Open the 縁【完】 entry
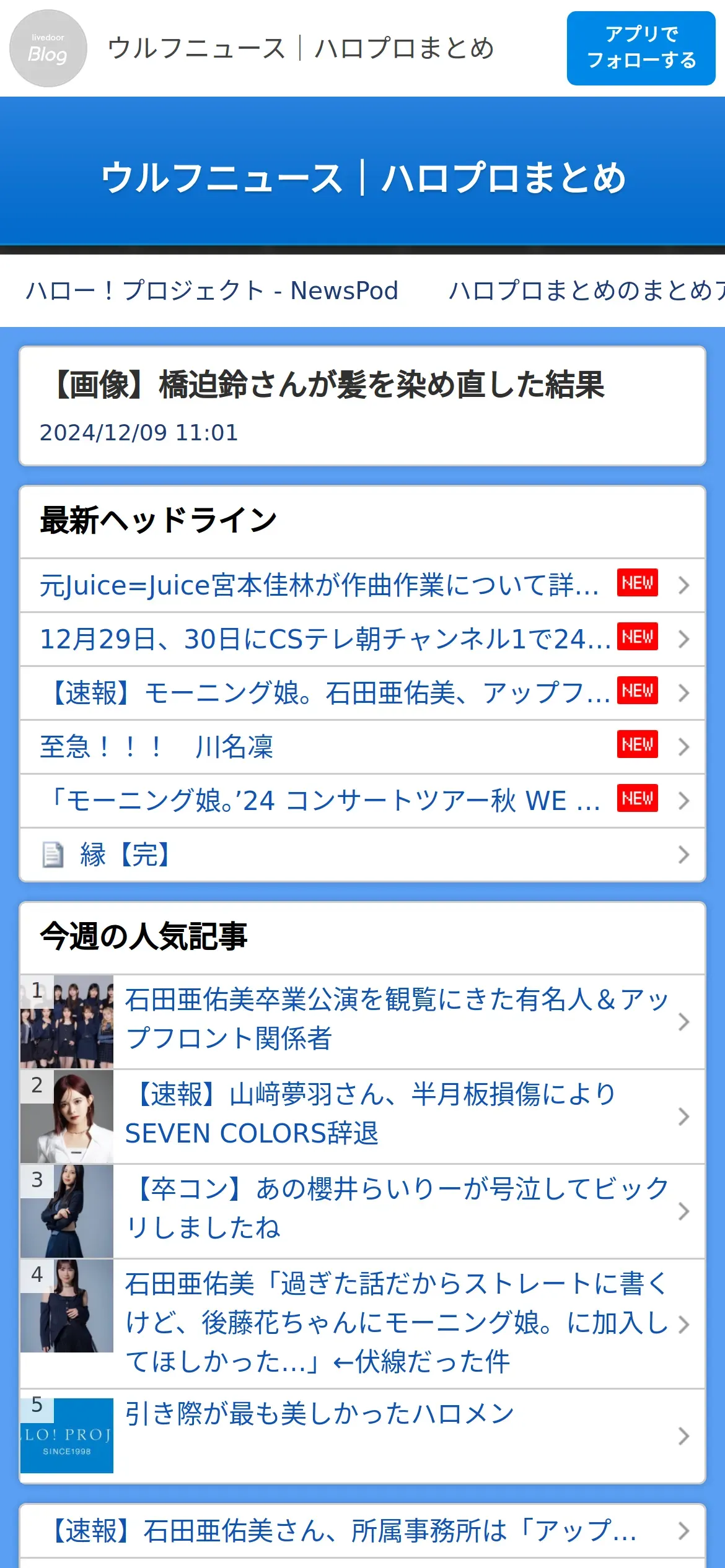 [124, 855]
